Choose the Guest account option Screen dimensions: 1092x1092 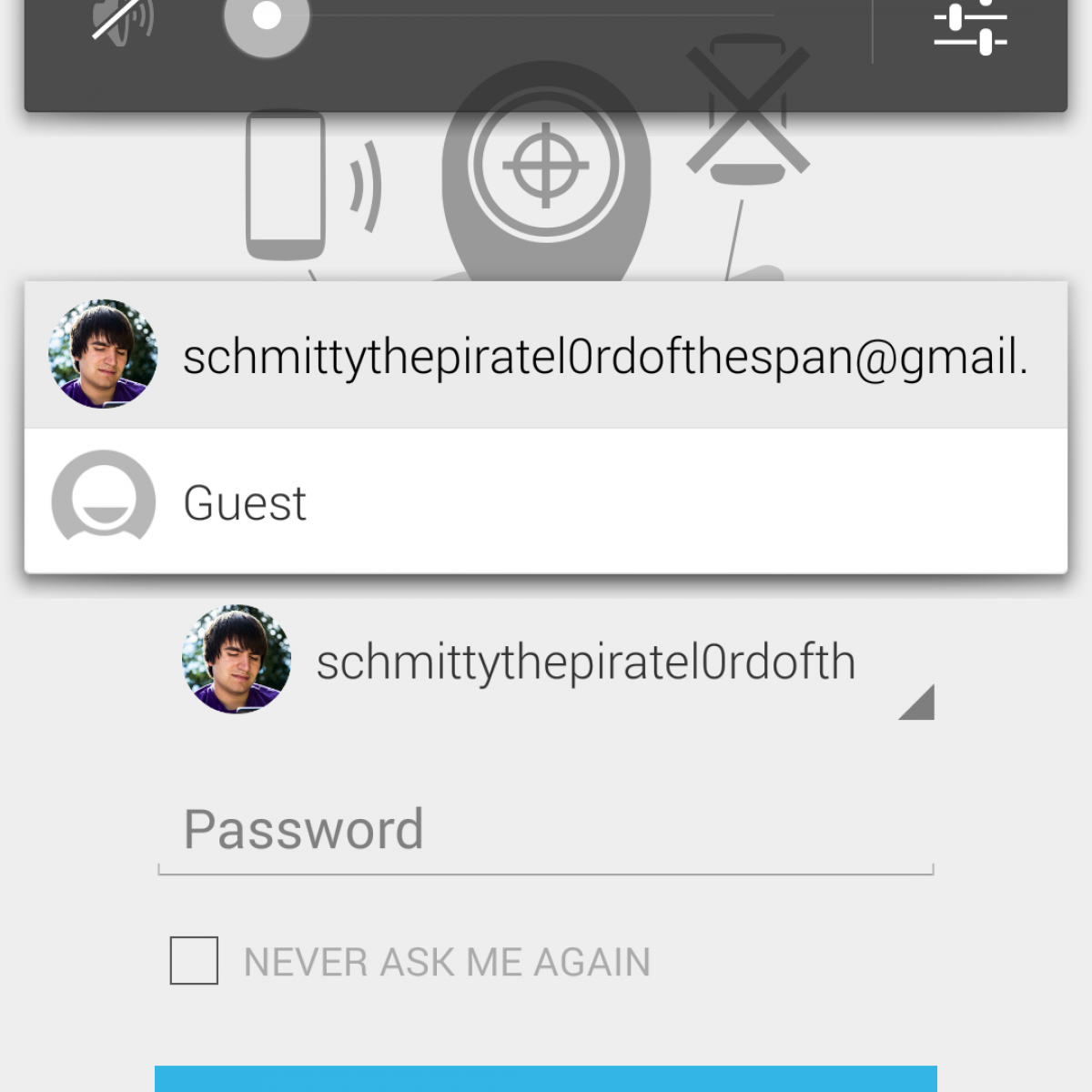click(x=546, y=501)
